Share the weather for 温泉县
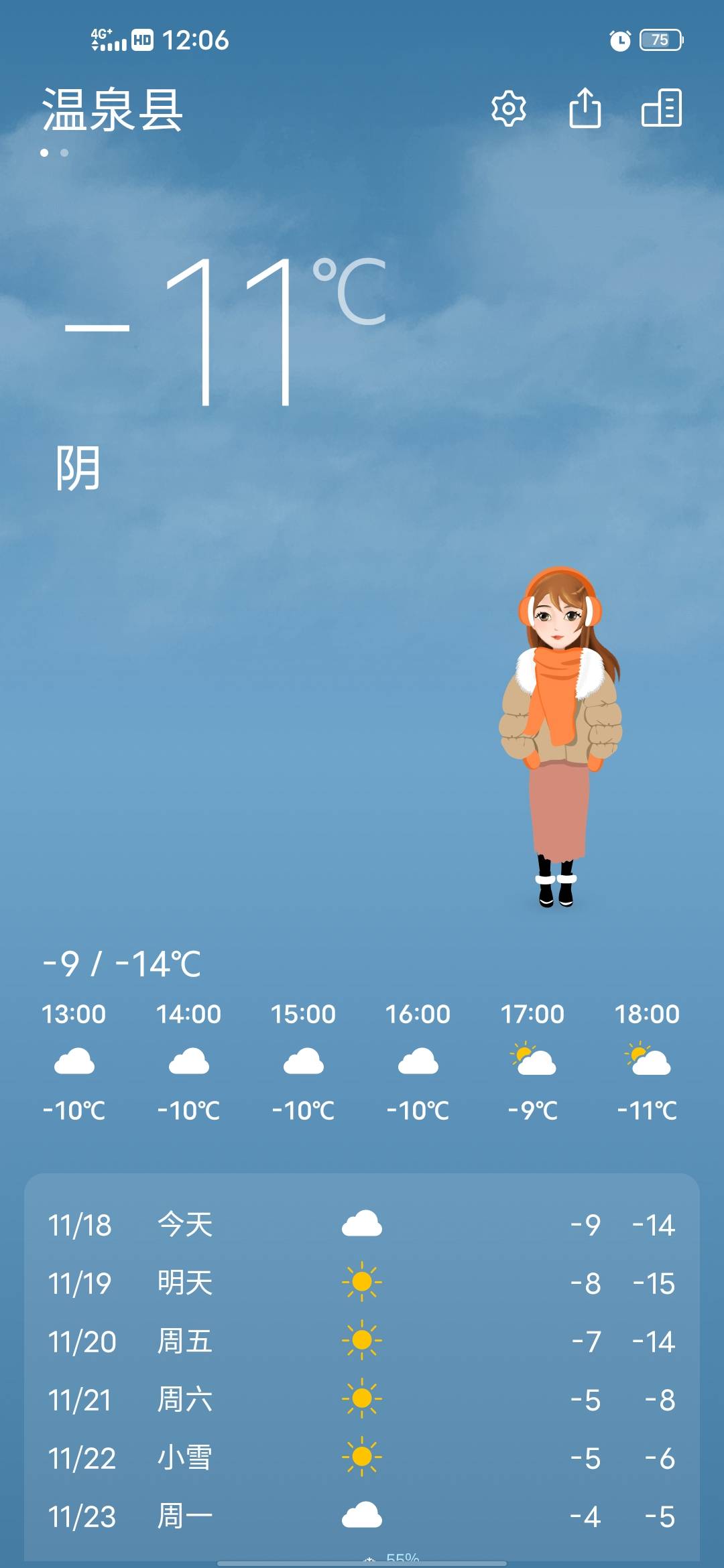 (585, 108)
